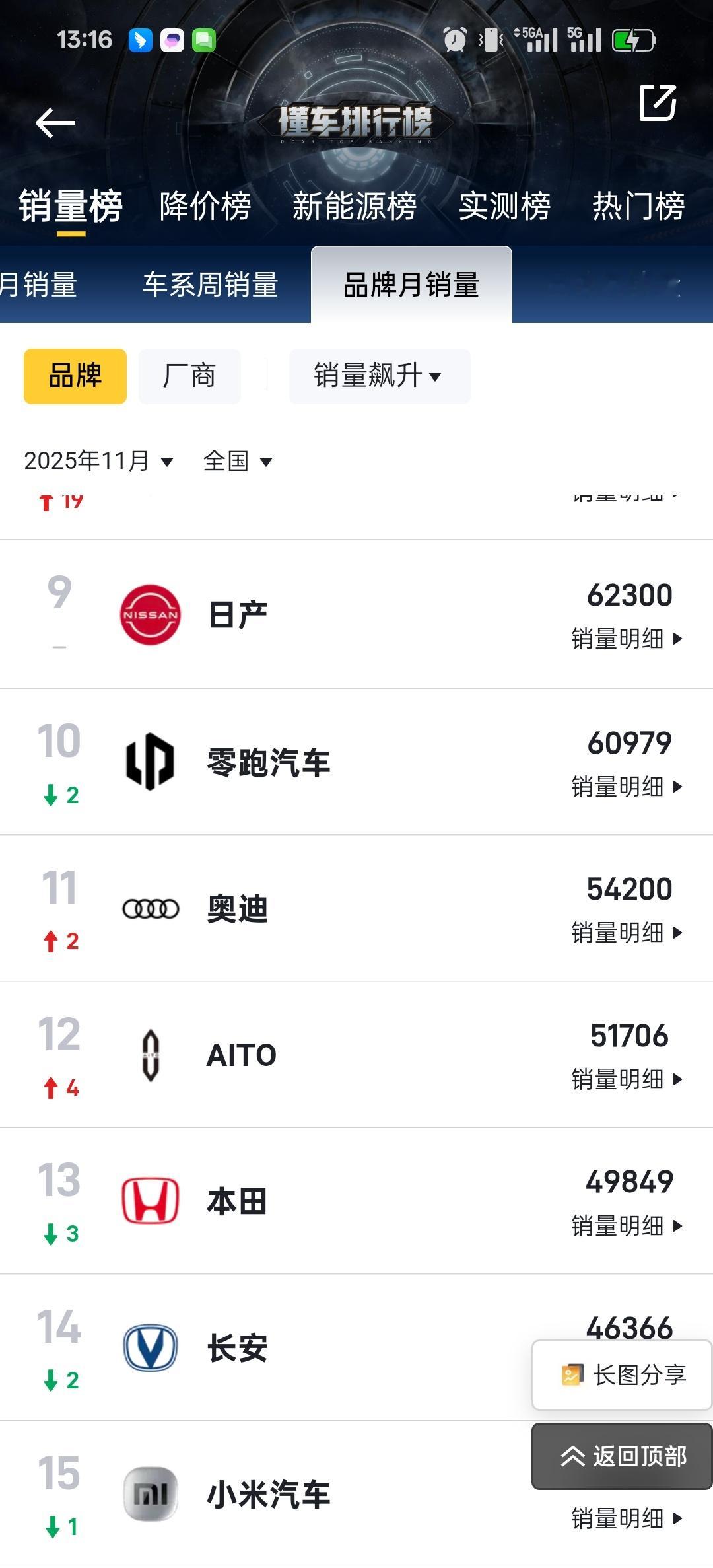Select the 厂商 filter option
The width and height of the screenshot is (713, 1568).
[189, 376]
